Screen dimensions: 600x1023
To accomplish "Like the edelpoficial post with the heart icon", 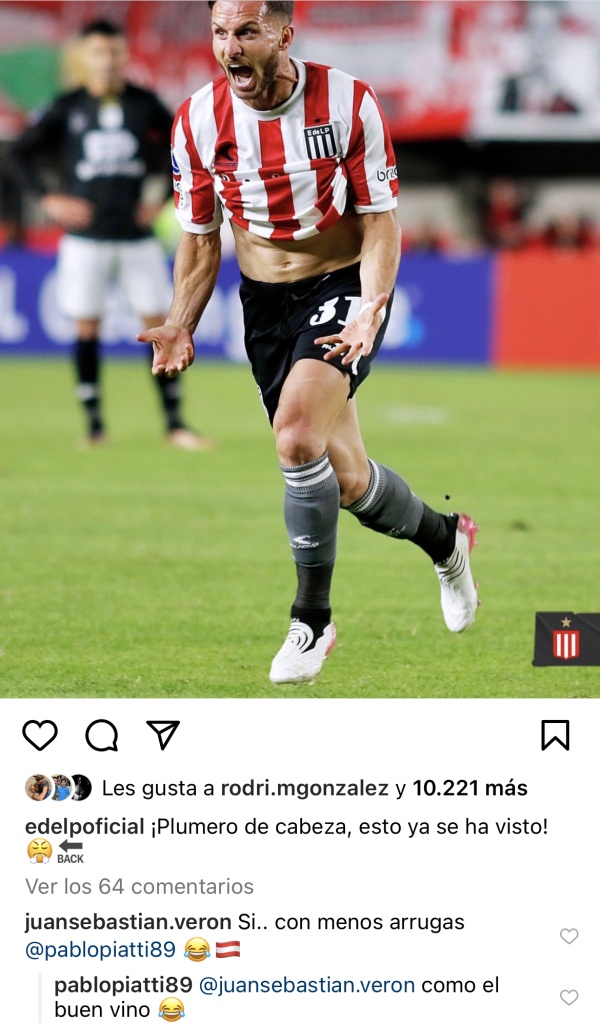I will click(40, 735).
